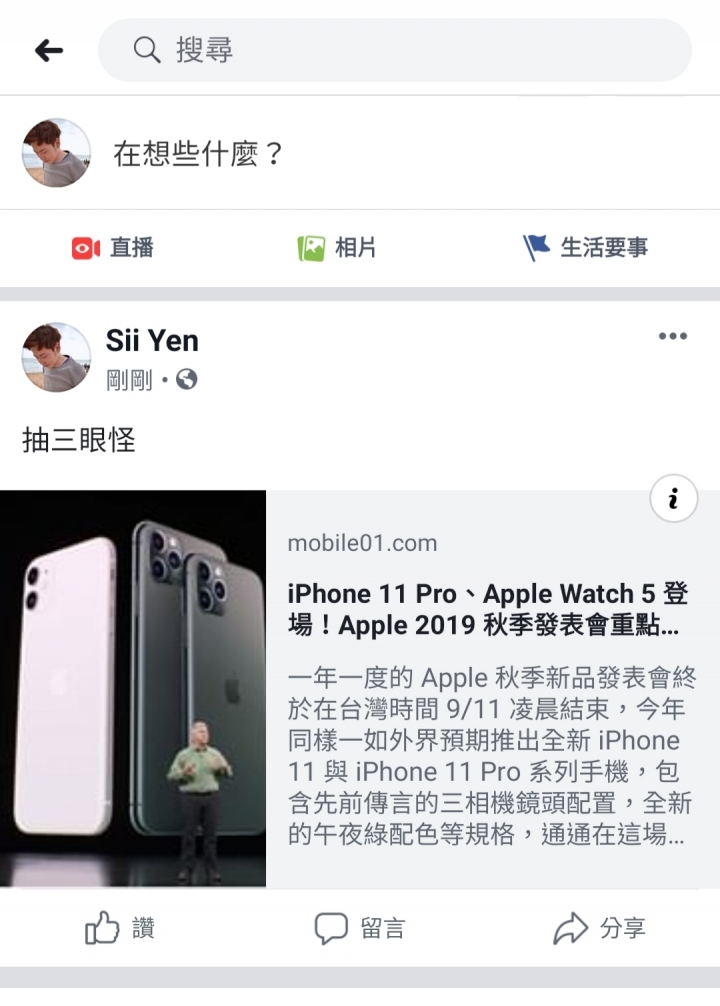Open the info icon on the link preview
This screenshot has width=720, height=1006.
[x=673, y=498]
